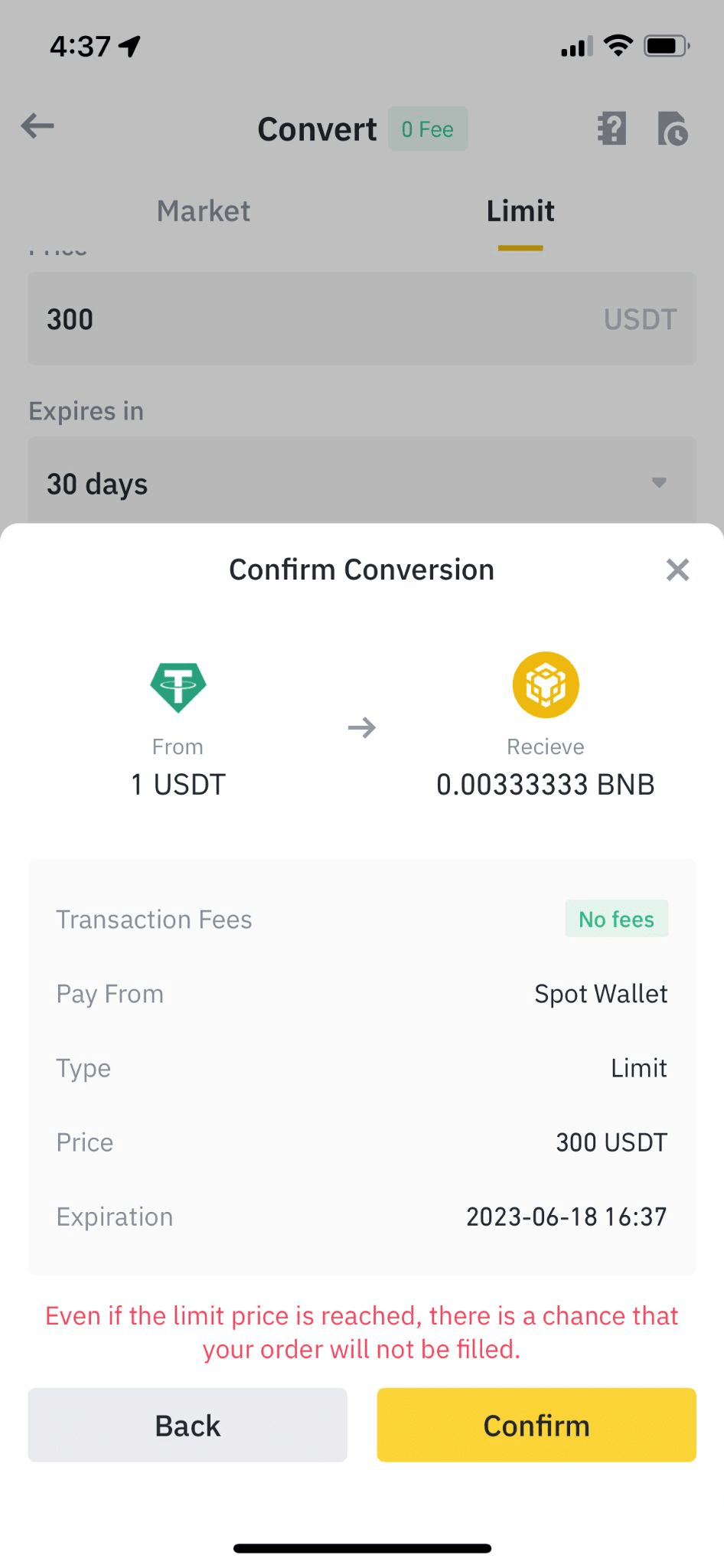
Task: Open the Convert help guide icon
Action: coord(611,129)
